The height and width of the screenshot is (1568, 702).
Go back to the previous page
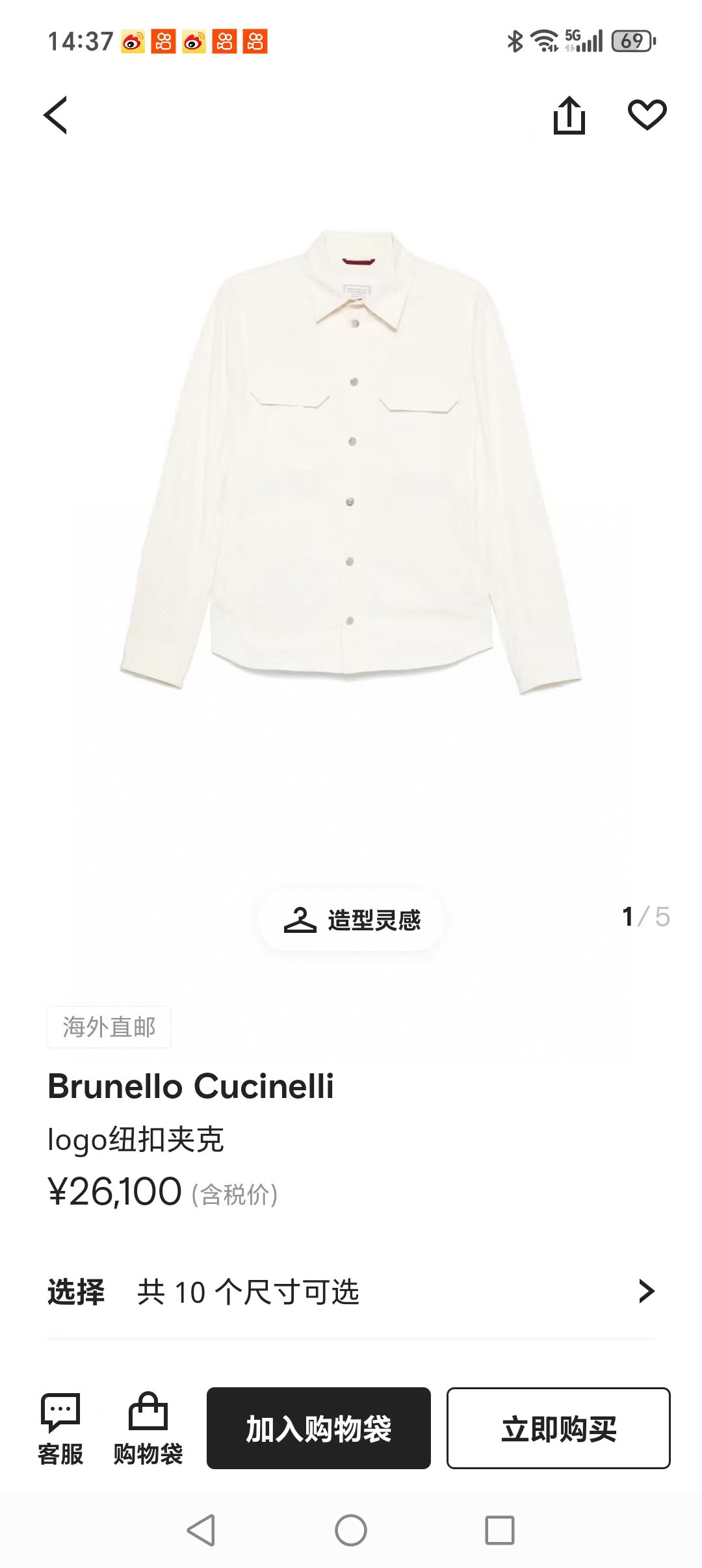tap(56, 116)
